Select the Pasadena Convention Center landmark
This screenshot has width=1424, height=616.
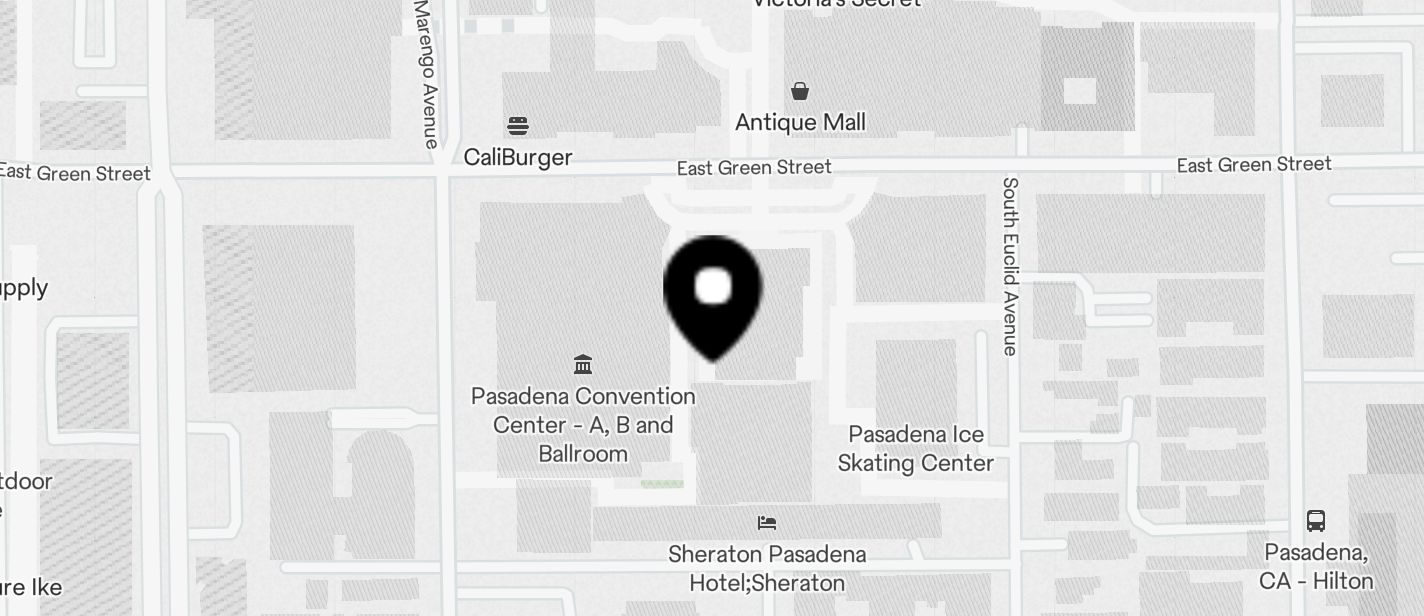pos(583,364)
